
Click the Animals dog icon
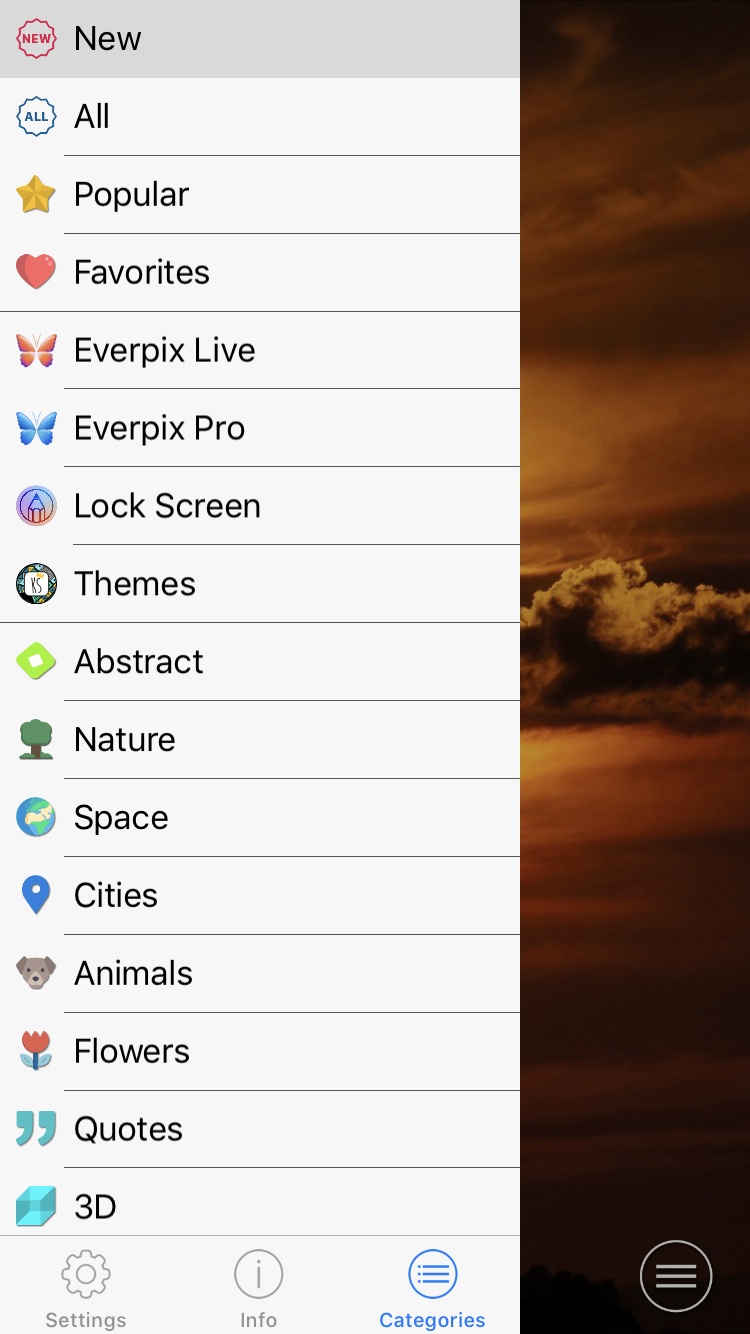point(36,973)
